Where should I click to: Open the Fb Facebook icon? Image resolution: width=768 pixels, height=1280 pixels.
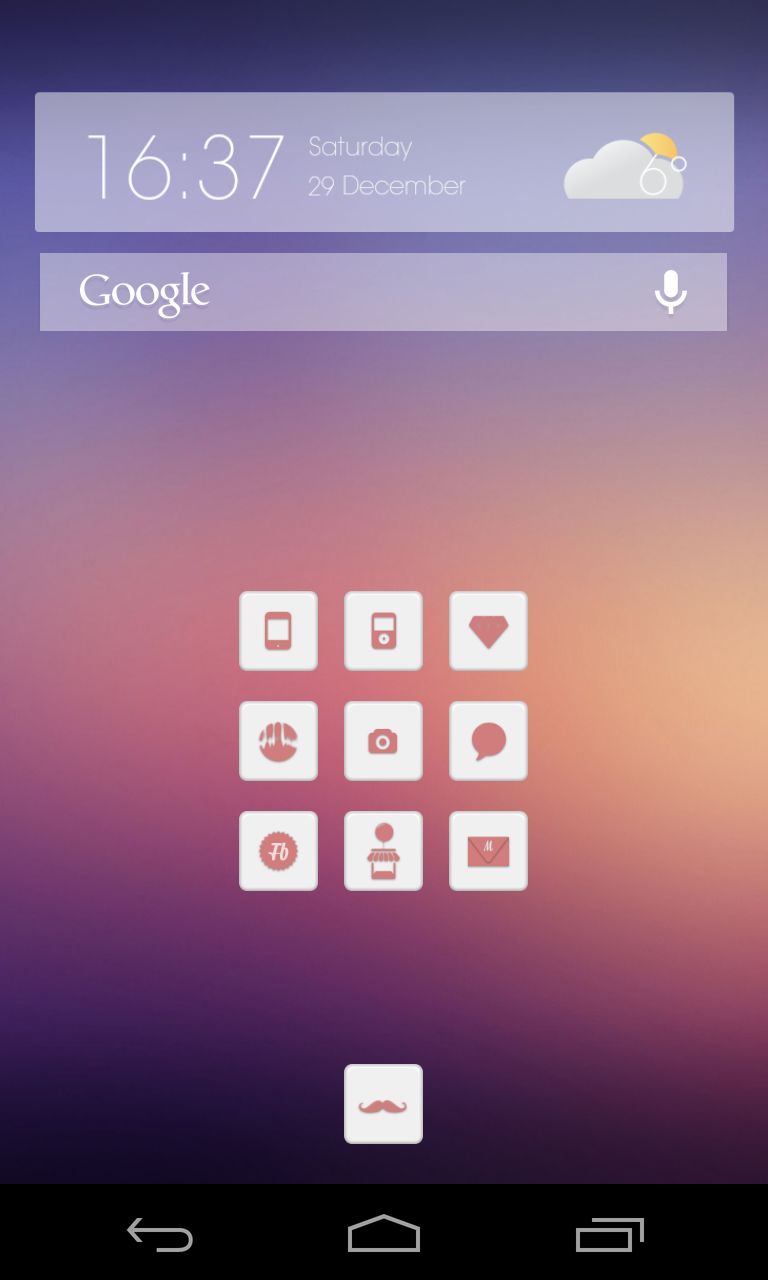[278, 851]
